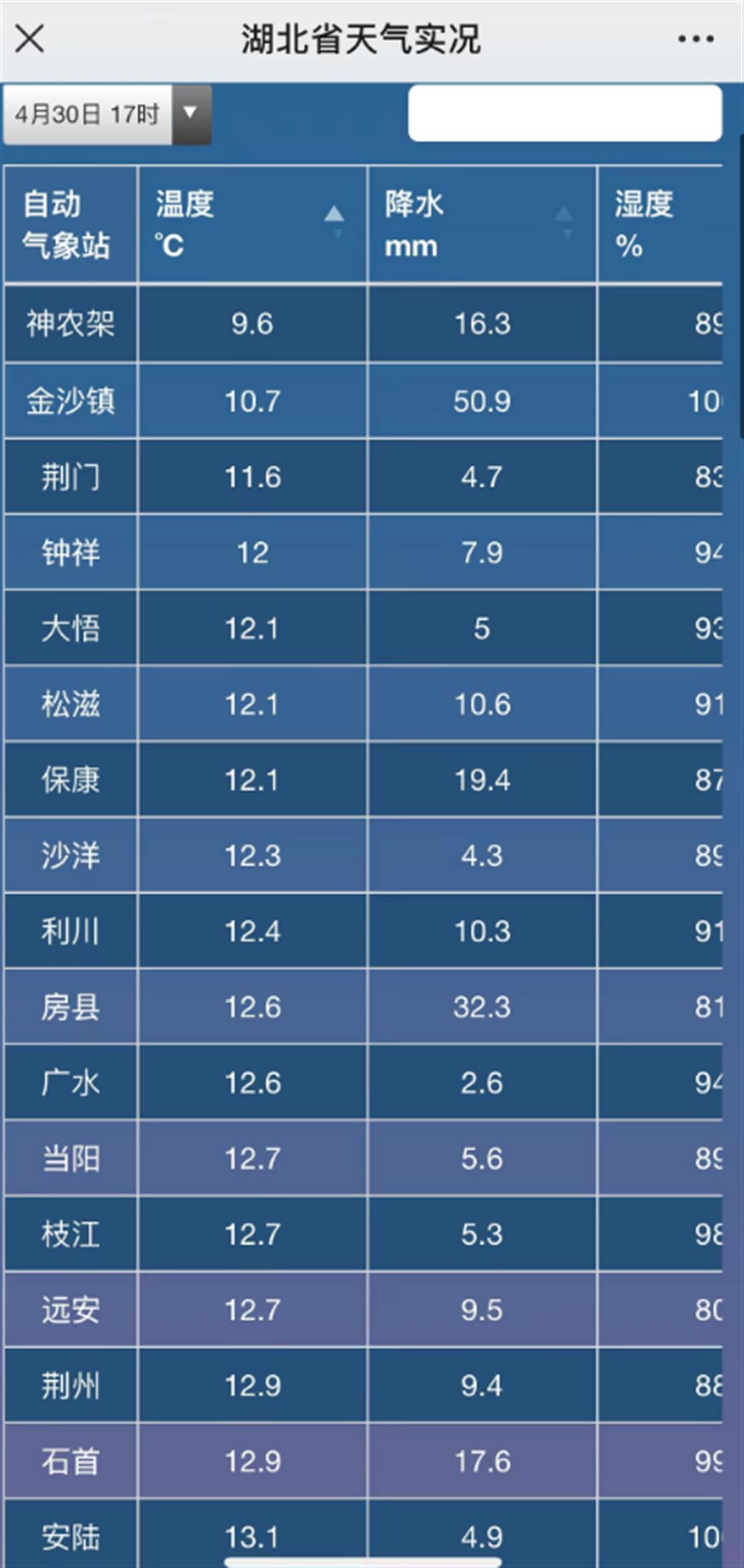The image size is (744, 1568).
Task: Tap the white search input box
Action: tap(565, 113)
